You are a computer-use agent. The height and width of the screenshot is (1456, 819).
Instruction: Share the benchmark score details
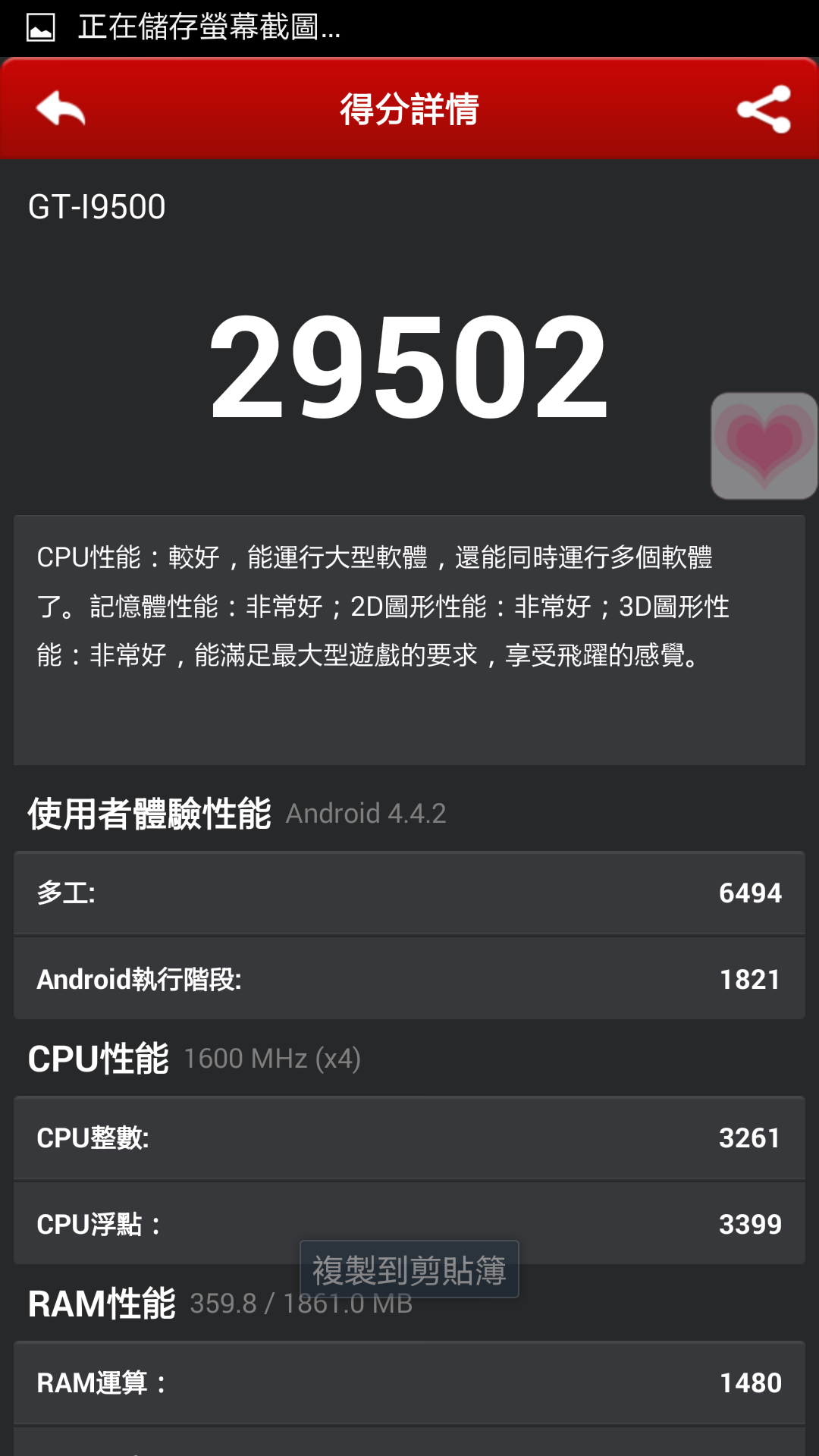(x=763, y=109)
